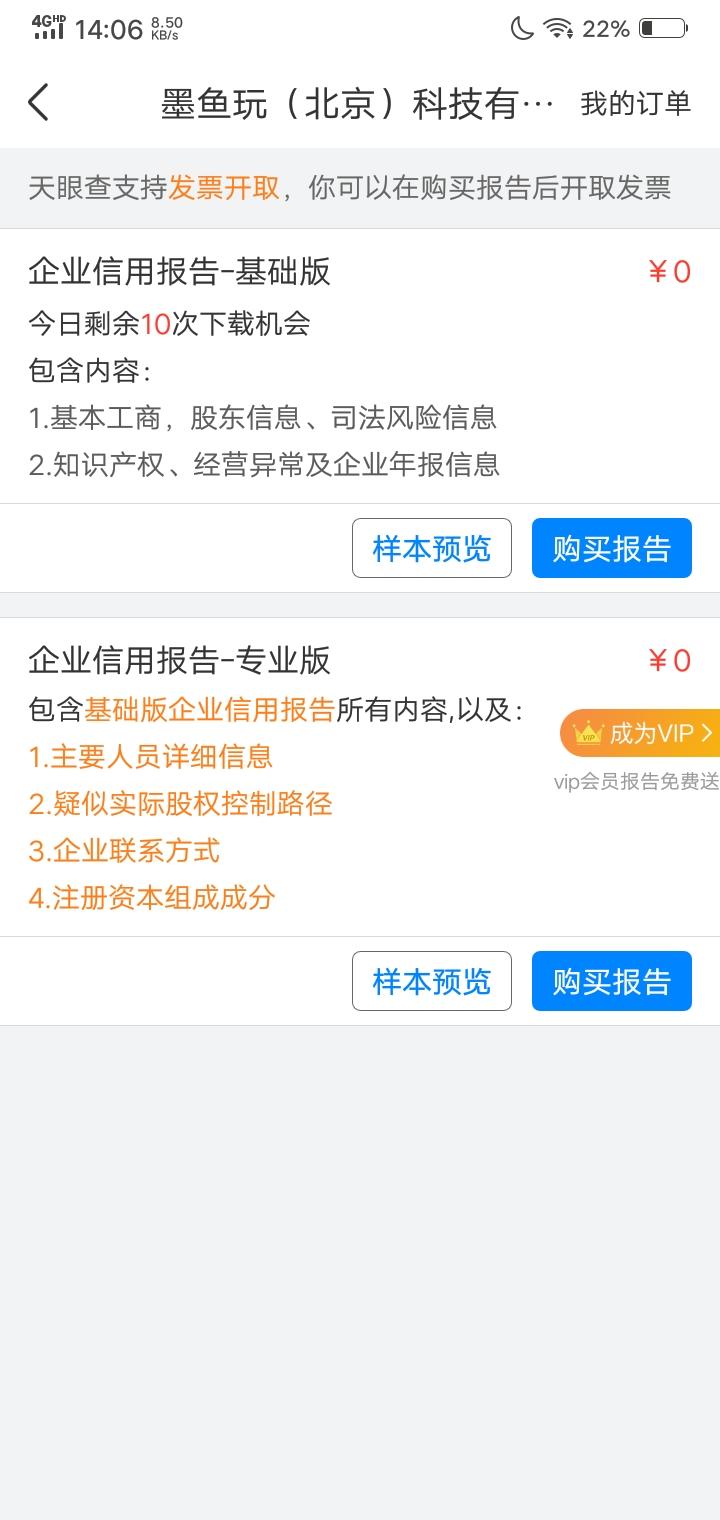Go back using the top-left arrow
The width and height of the screenshot is (720, 1520).
tap(38, 103)
